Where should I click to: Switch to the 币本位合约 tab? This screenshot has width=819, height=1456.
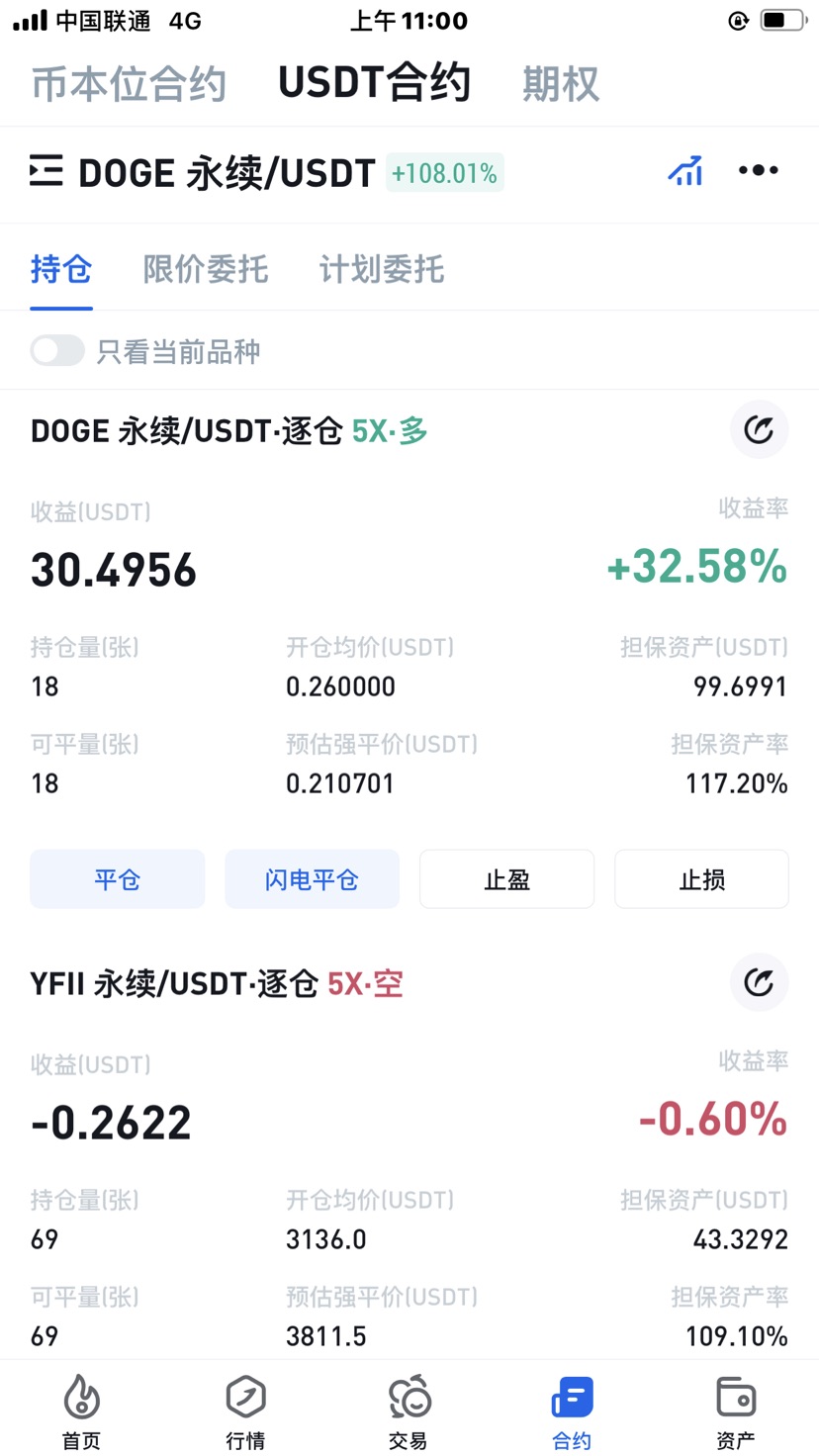coord(129,84)
